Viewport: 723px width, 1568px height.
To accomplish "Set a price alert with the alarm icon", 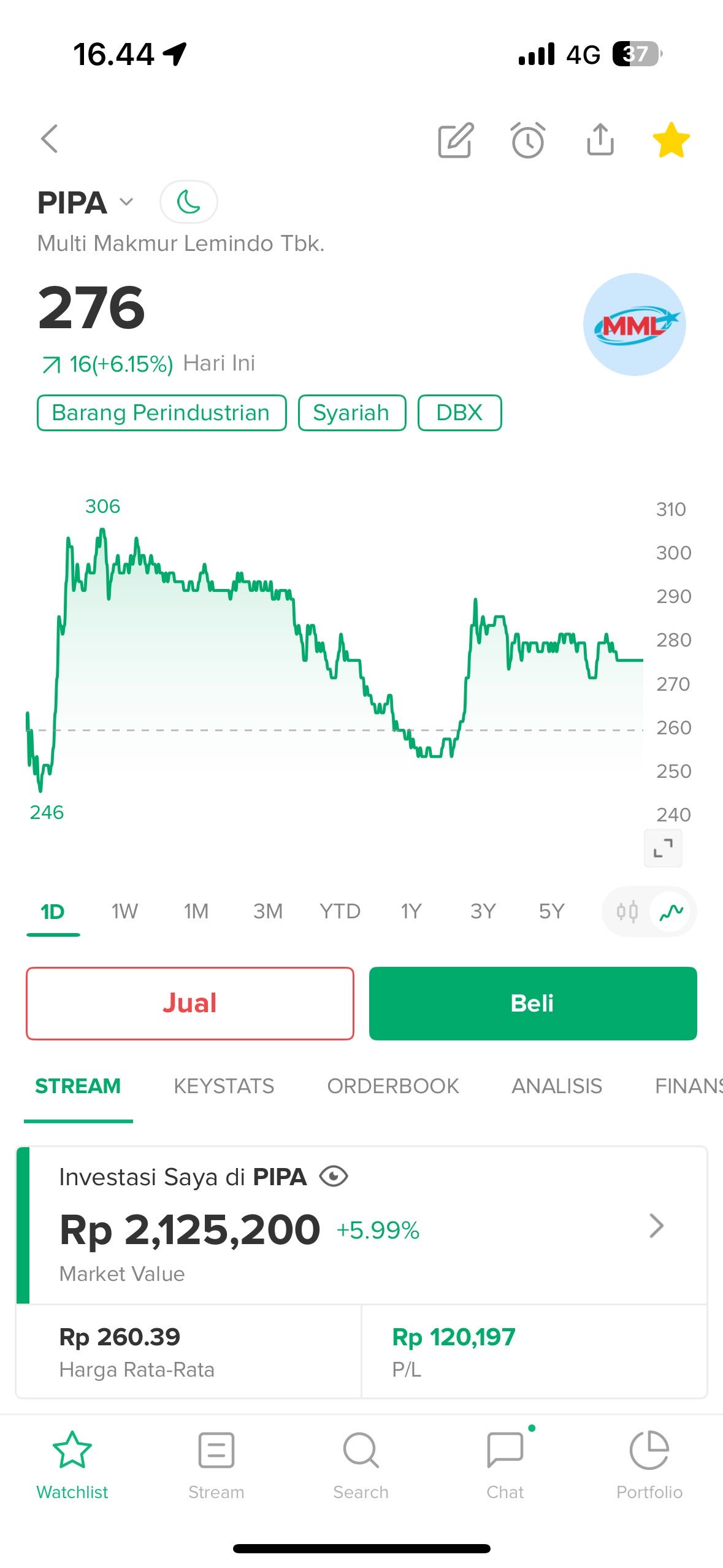I will [x=527, y=140].
